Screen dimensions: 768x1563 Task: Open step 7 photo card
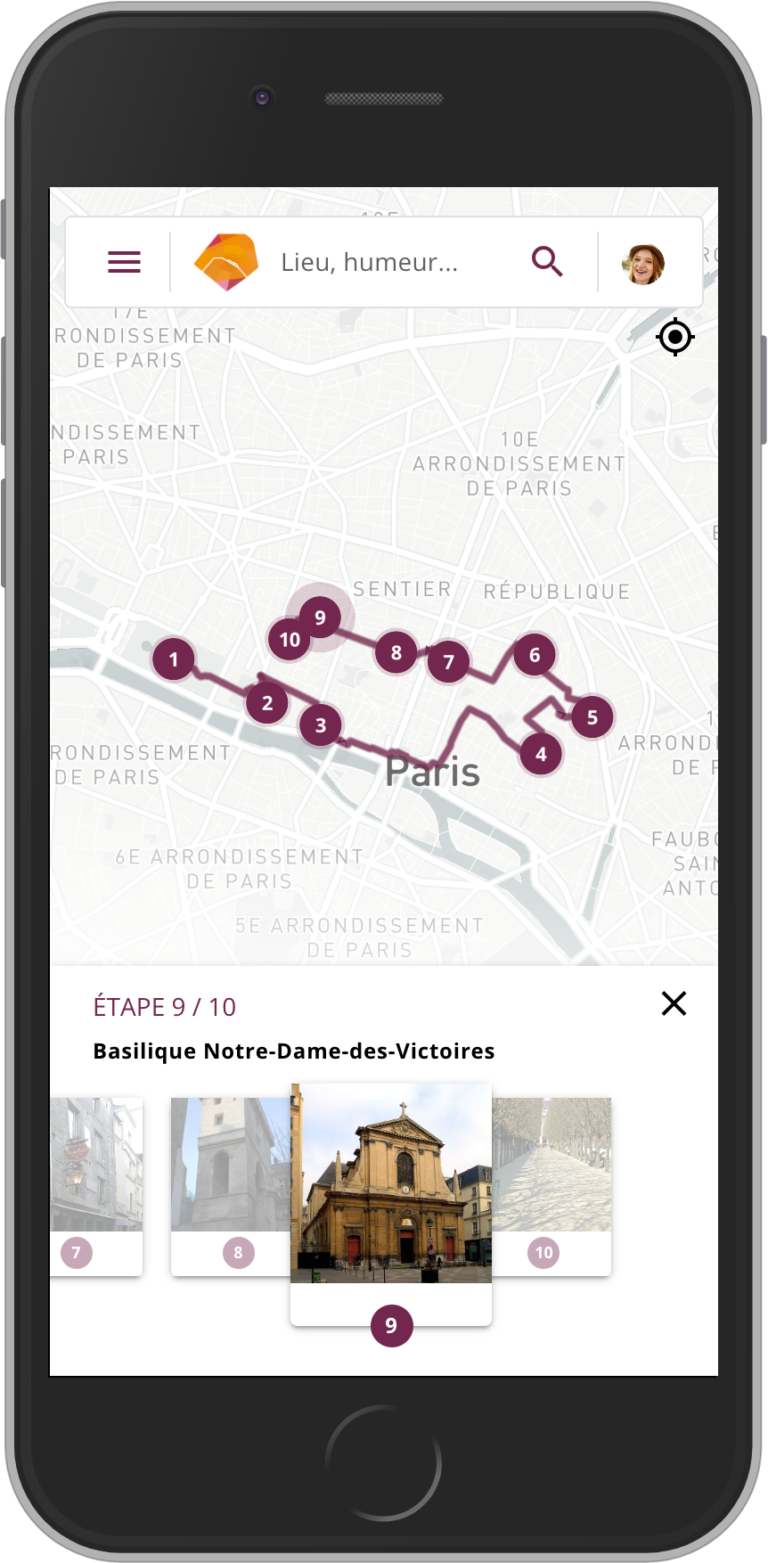(97, 1185)
